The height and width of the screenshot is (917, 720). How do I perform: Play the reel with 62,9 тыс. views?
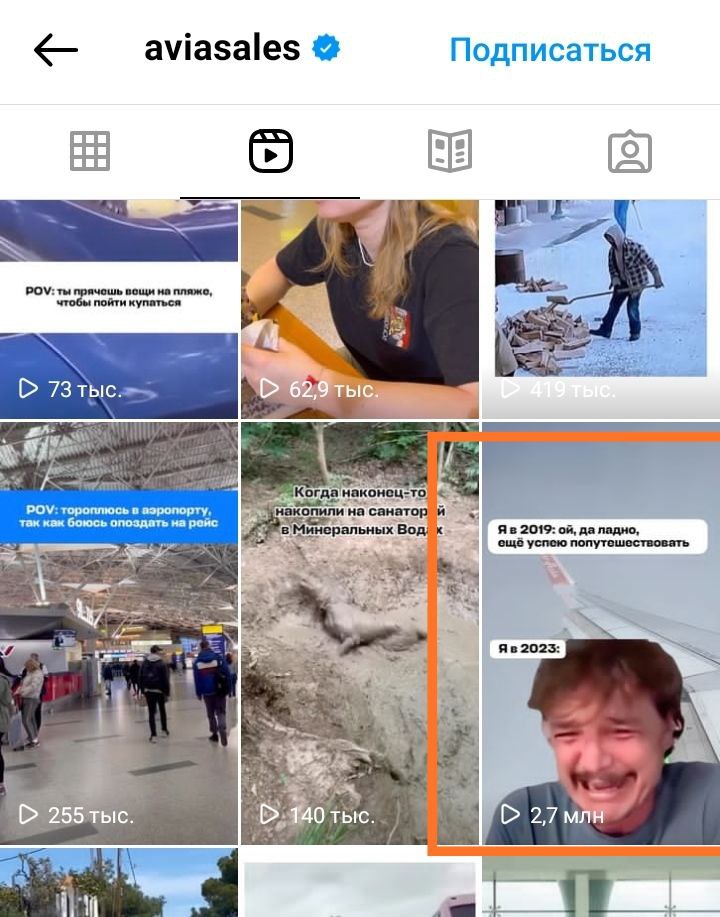[x=360, y=310]
